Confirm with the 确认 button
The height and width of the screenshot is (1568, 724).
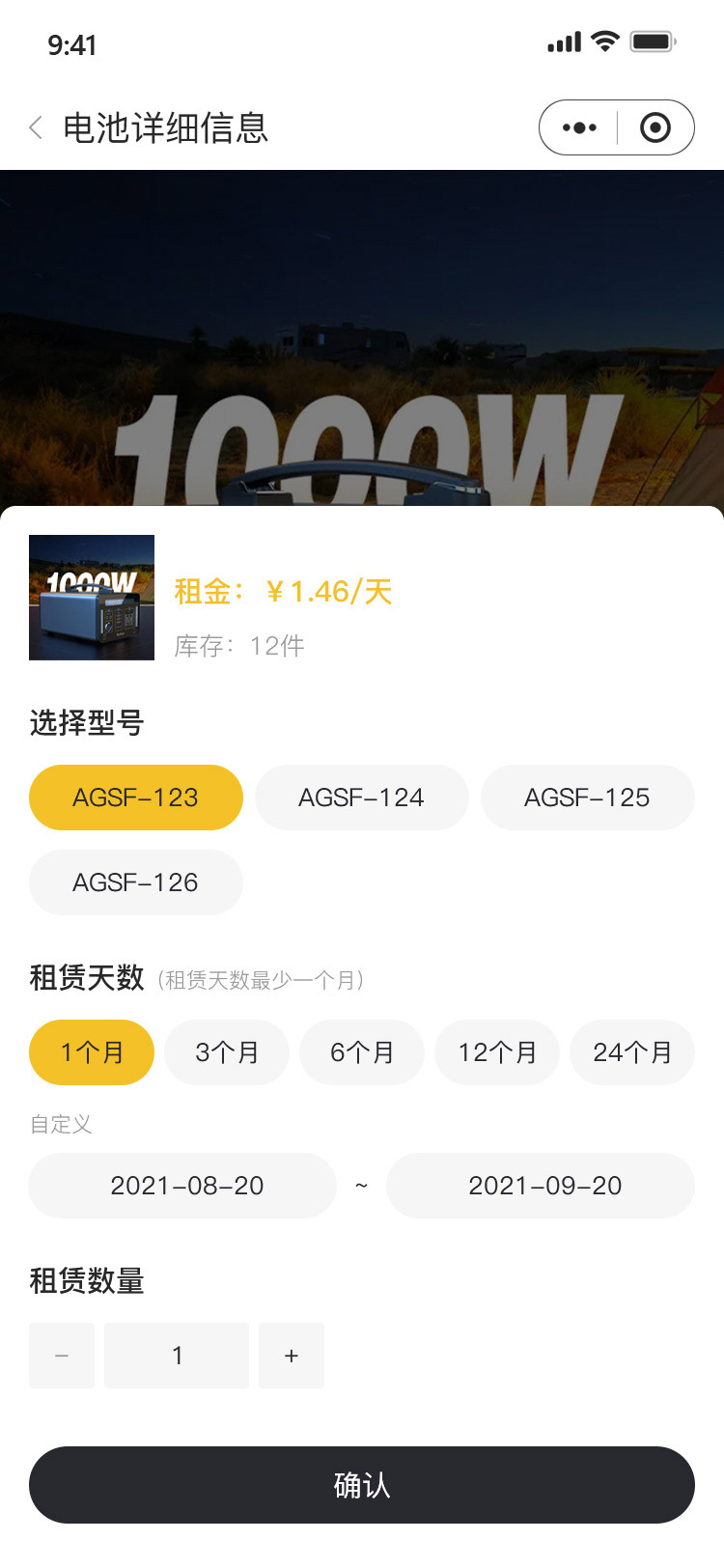362,1485
